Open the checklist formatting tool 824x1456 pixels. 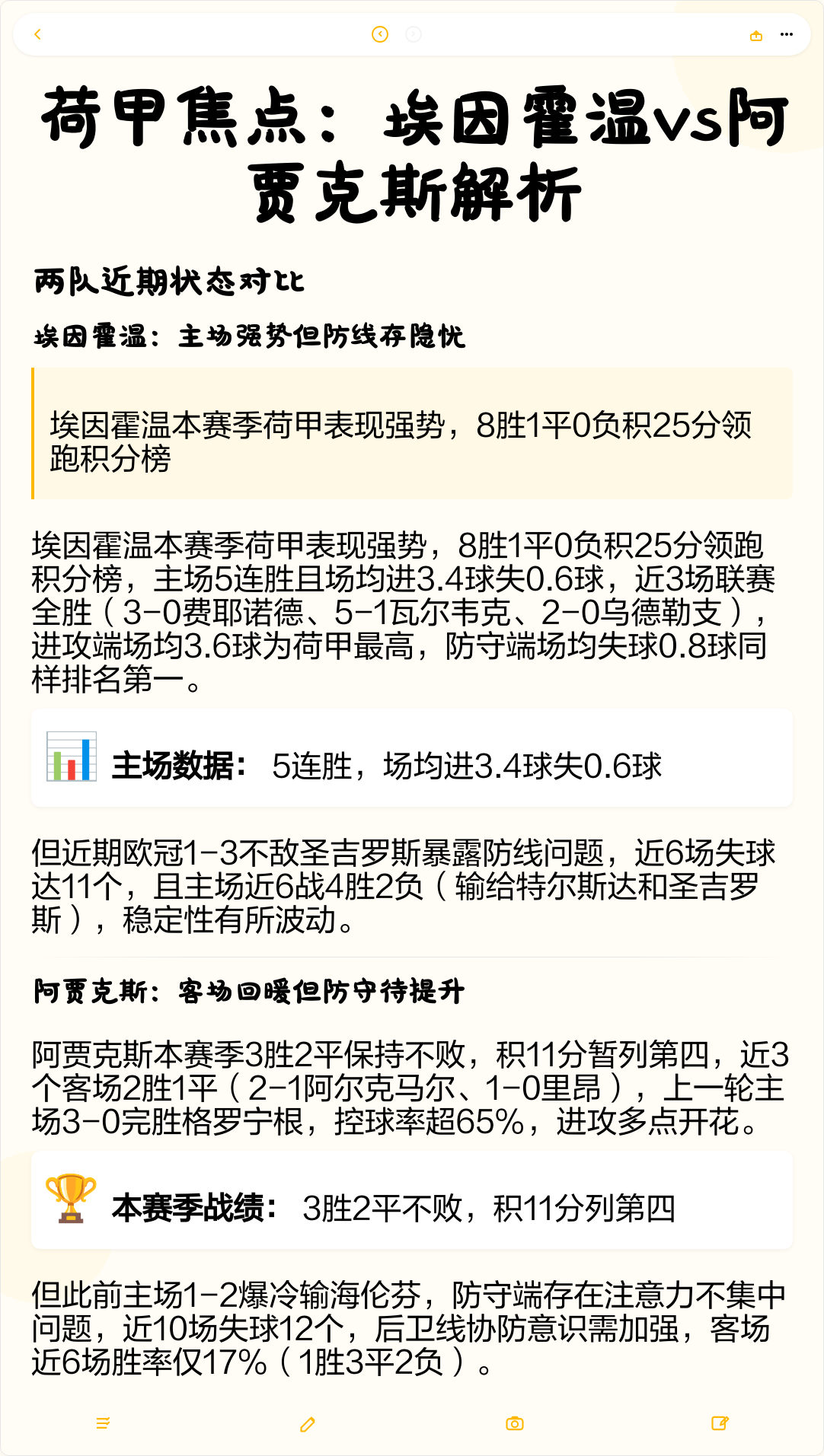point(103,1423)
